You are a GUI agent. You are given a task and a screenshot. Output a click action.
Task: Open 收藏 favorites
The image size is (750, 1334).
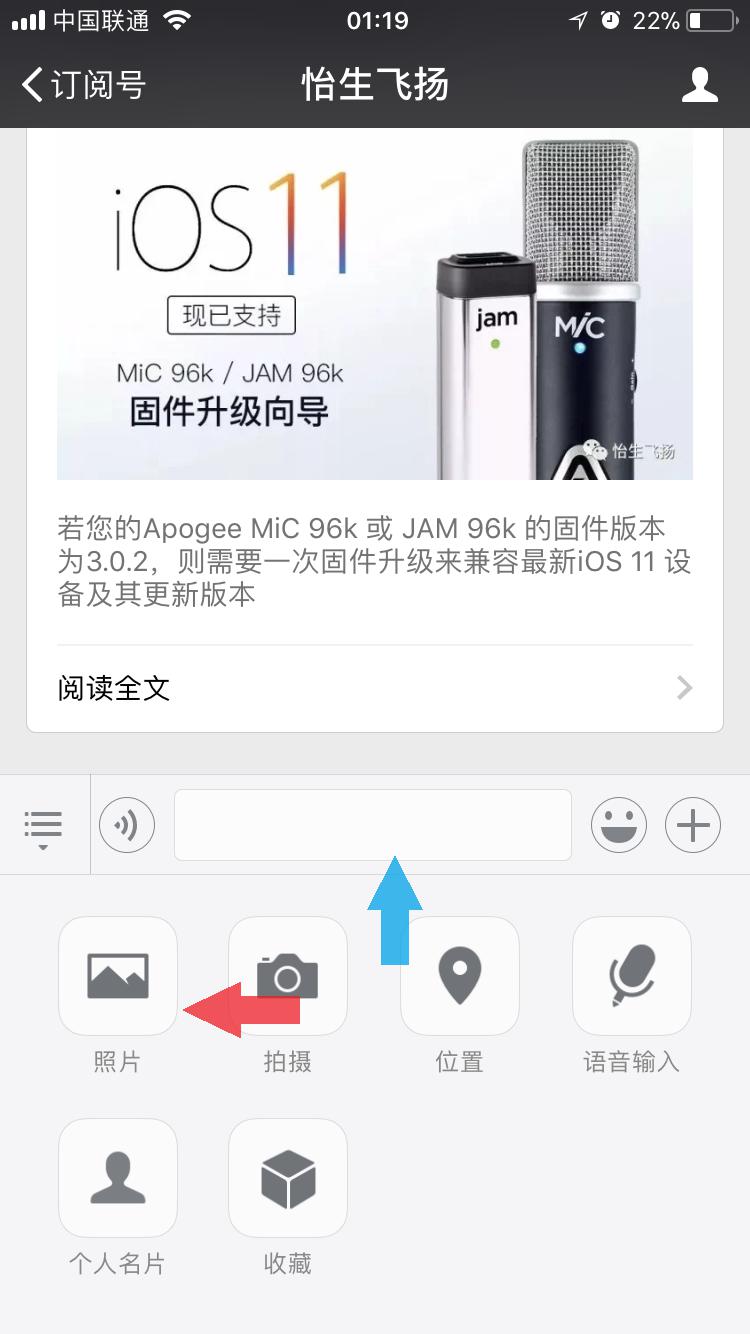pyautogui.click(x=288, y=1178)
